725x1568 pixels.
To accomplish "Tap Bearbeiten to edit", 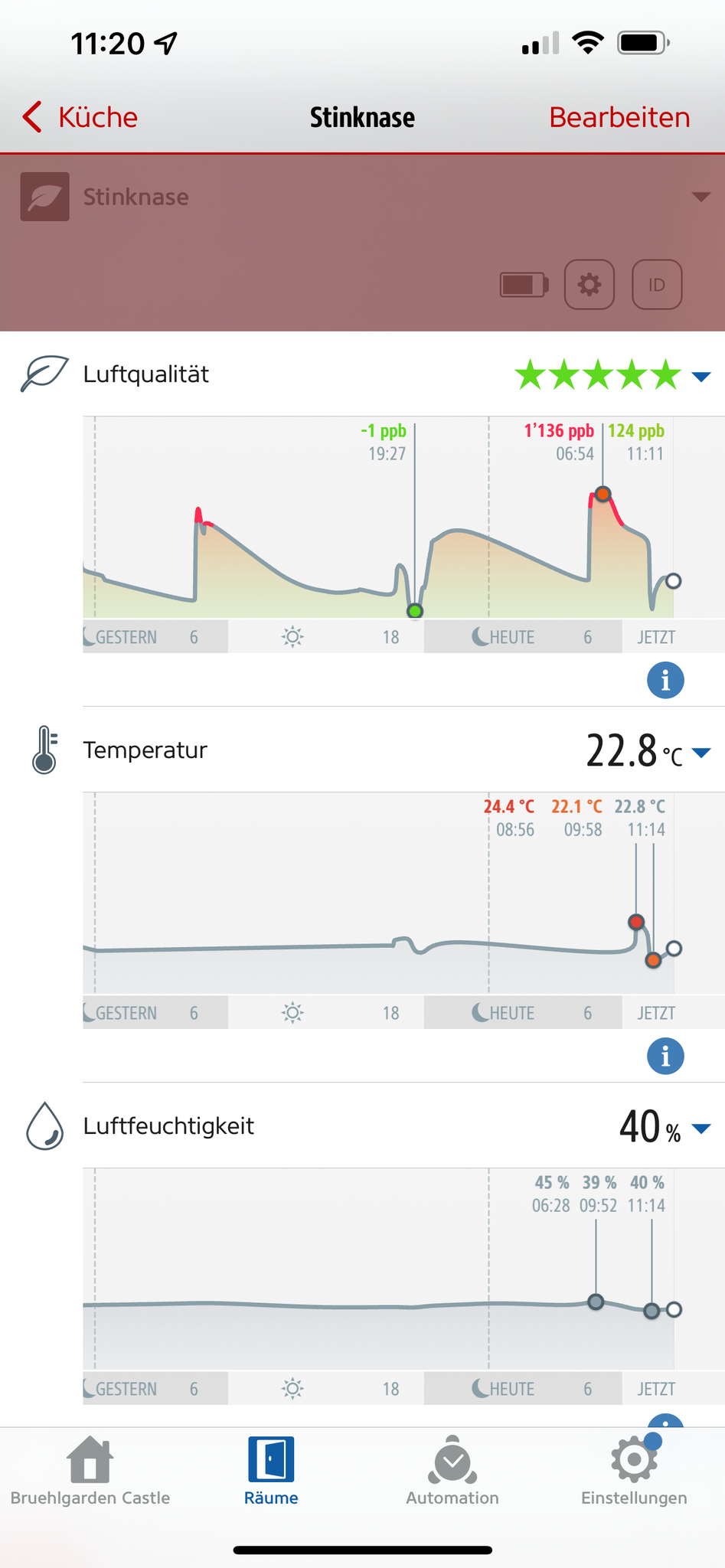I will [x=619, y=117].
